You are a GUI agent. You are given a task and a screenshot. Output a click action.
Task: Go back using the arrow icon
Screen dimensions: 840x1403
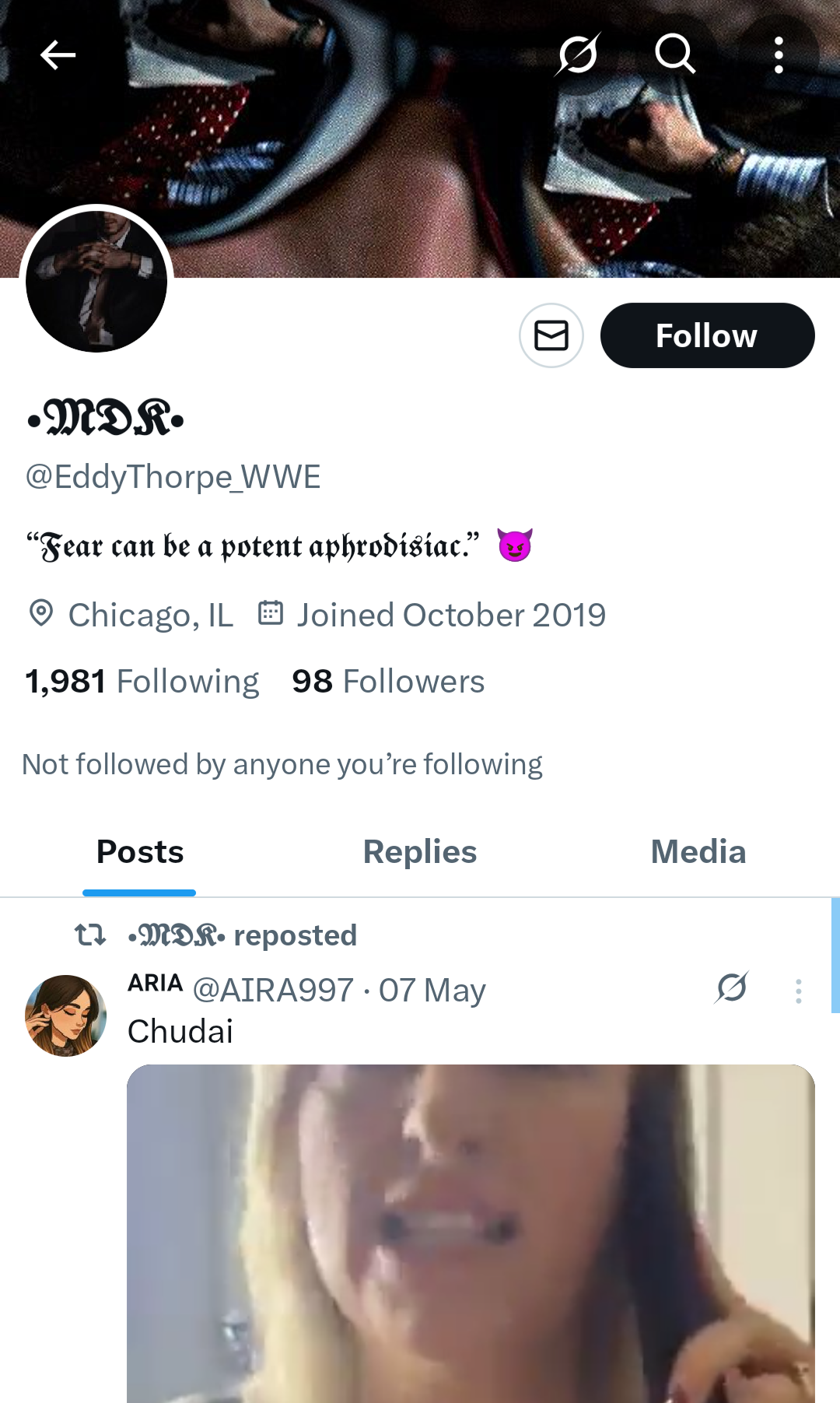pos(58,54)
